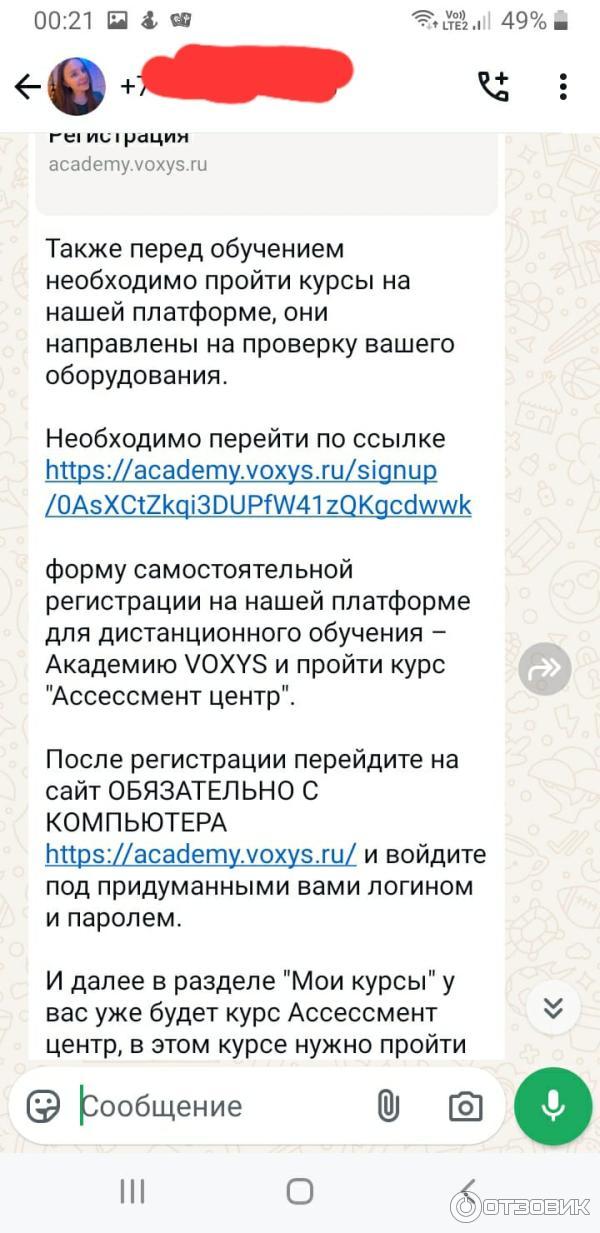Open the three-dot overflow menu
600x1233 pixels.
pos(563,87)
